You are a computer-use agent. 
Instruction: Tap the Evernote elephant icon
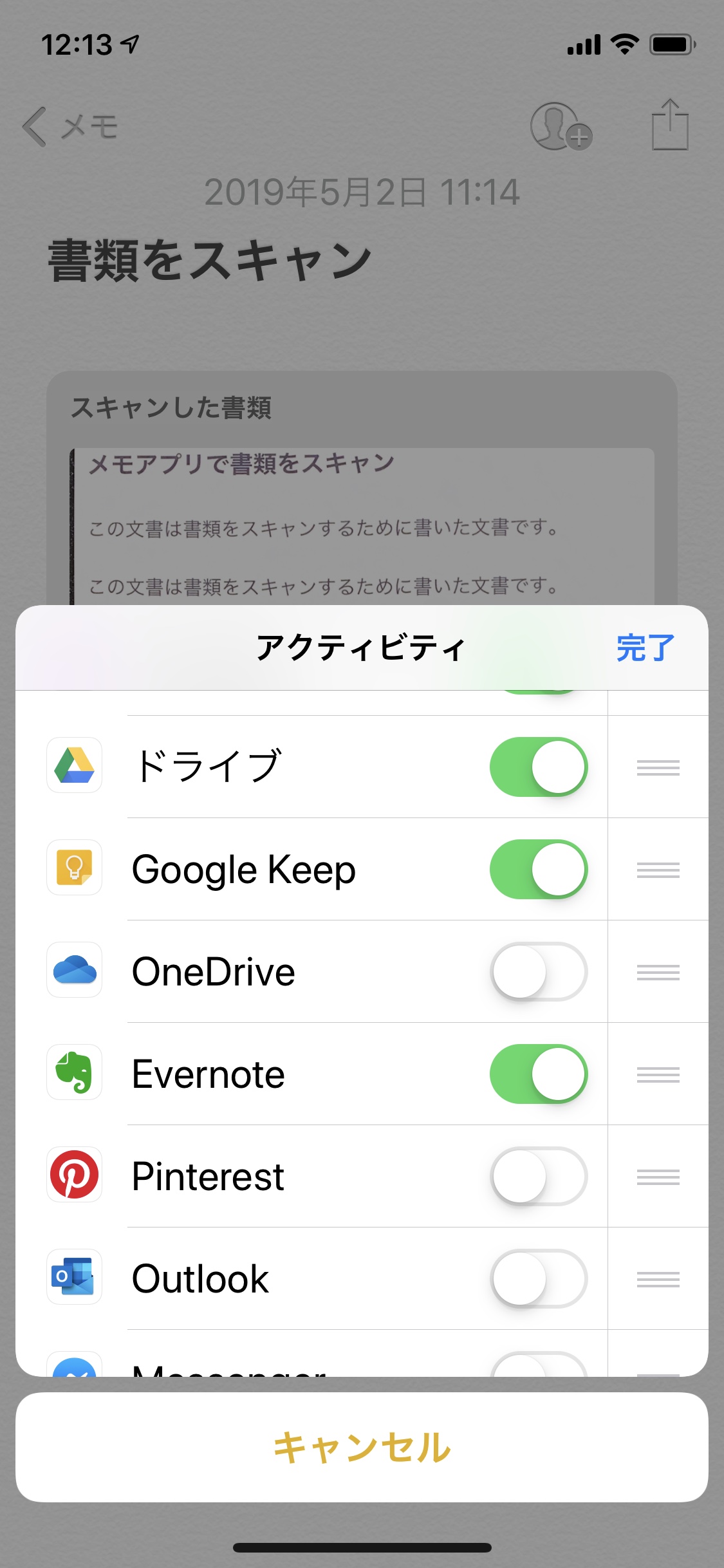(x=73, y=1074)
